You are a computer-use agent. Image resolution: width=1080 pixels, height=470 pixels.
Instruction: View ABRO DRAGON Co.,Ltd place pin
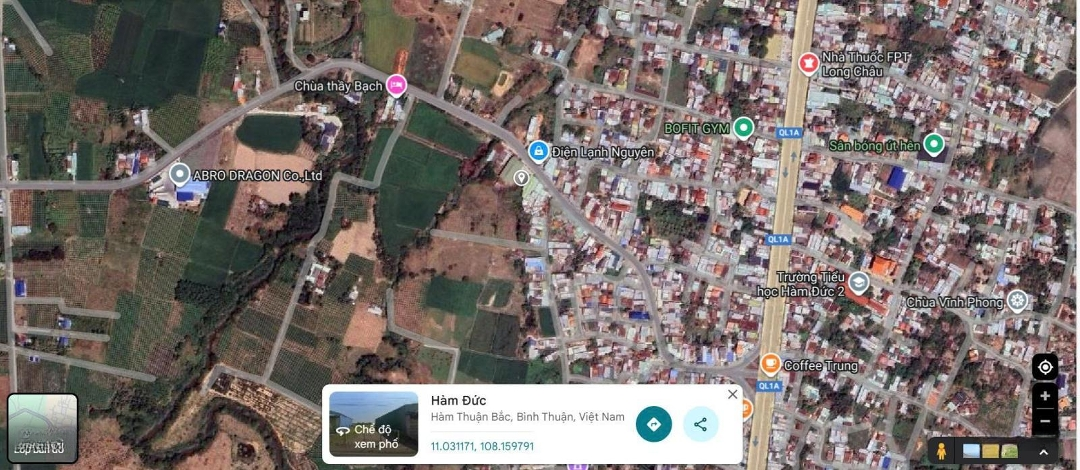[x=180, y=176]
